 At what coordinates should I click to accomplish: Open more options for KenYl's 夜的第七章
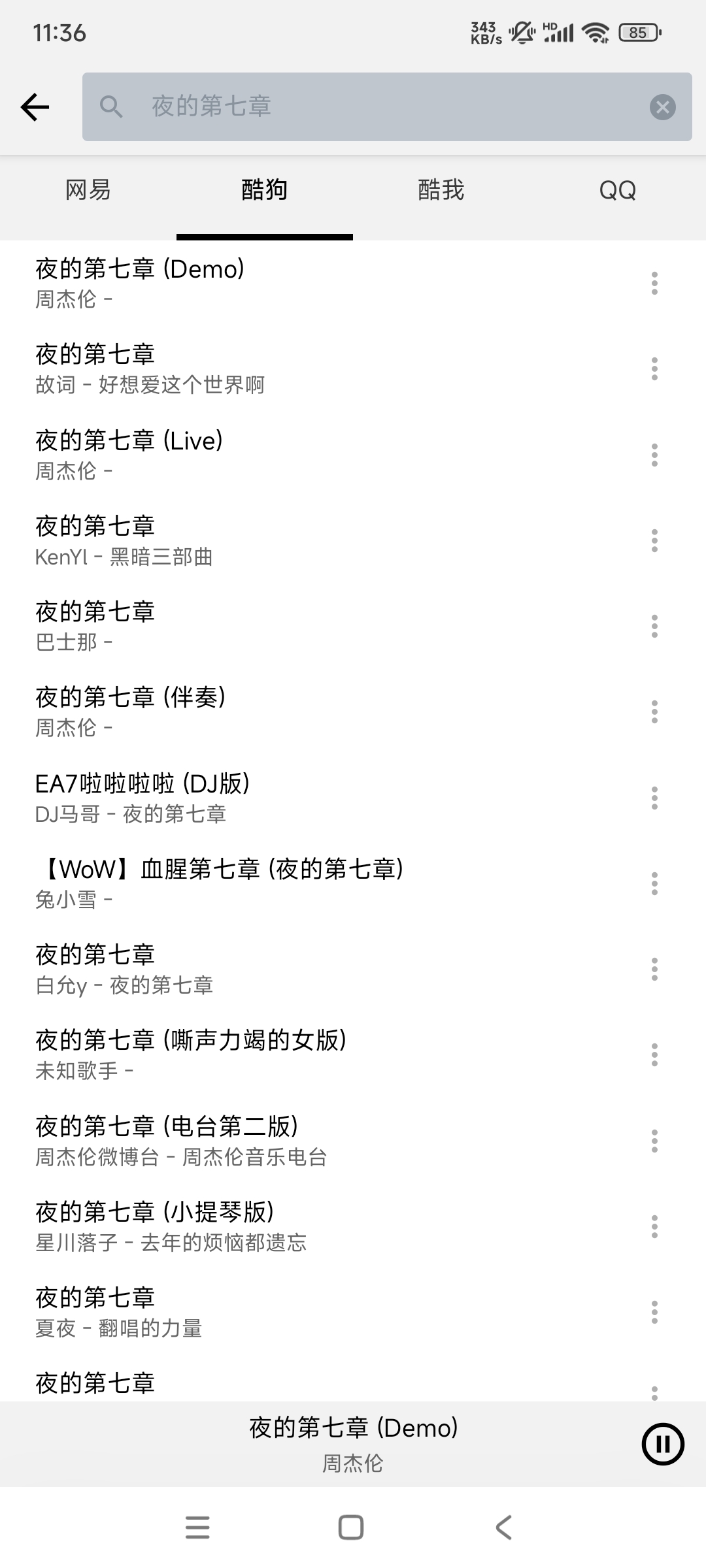click(654, 541)
